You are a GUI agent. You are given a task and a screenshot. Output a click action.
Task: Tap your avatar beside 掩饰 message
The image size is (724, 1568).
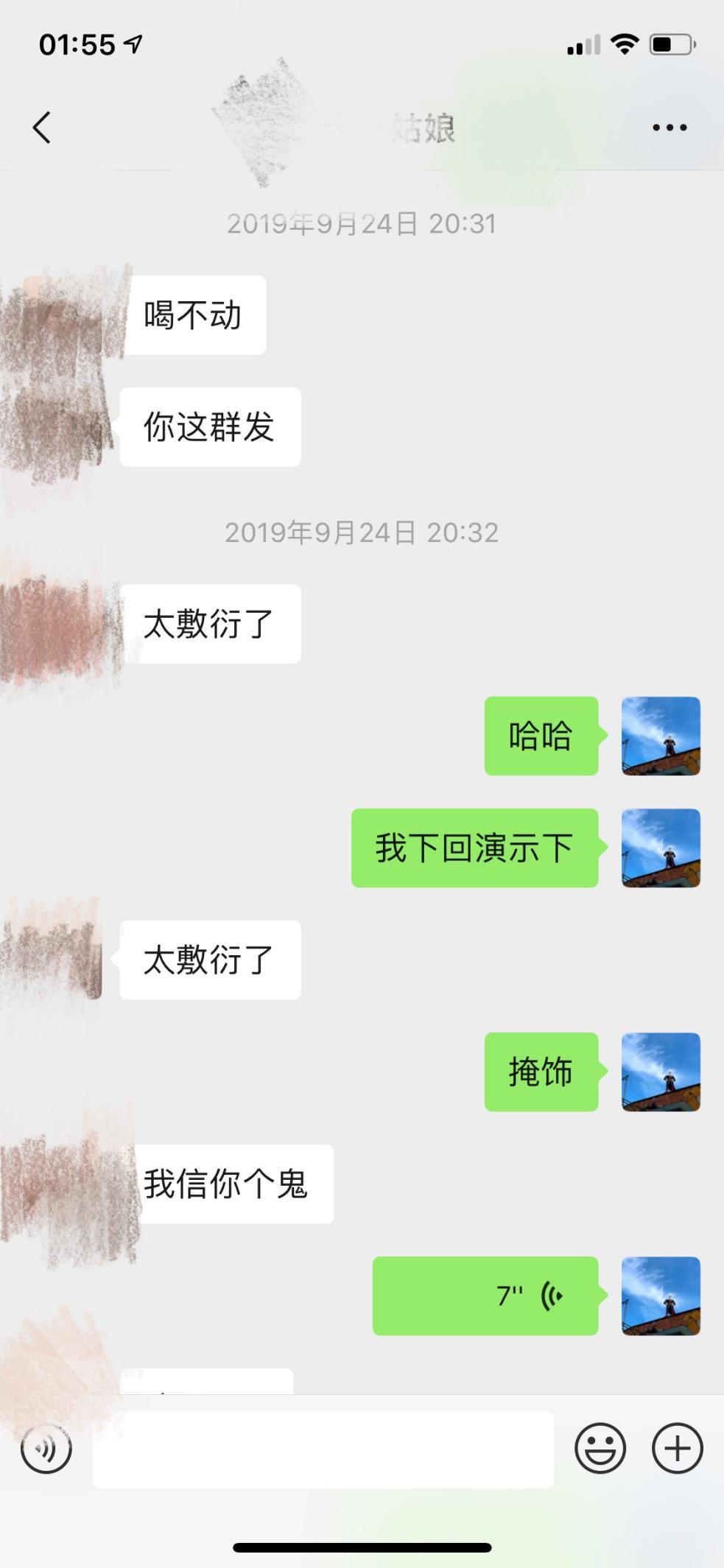pos(660,1074)
